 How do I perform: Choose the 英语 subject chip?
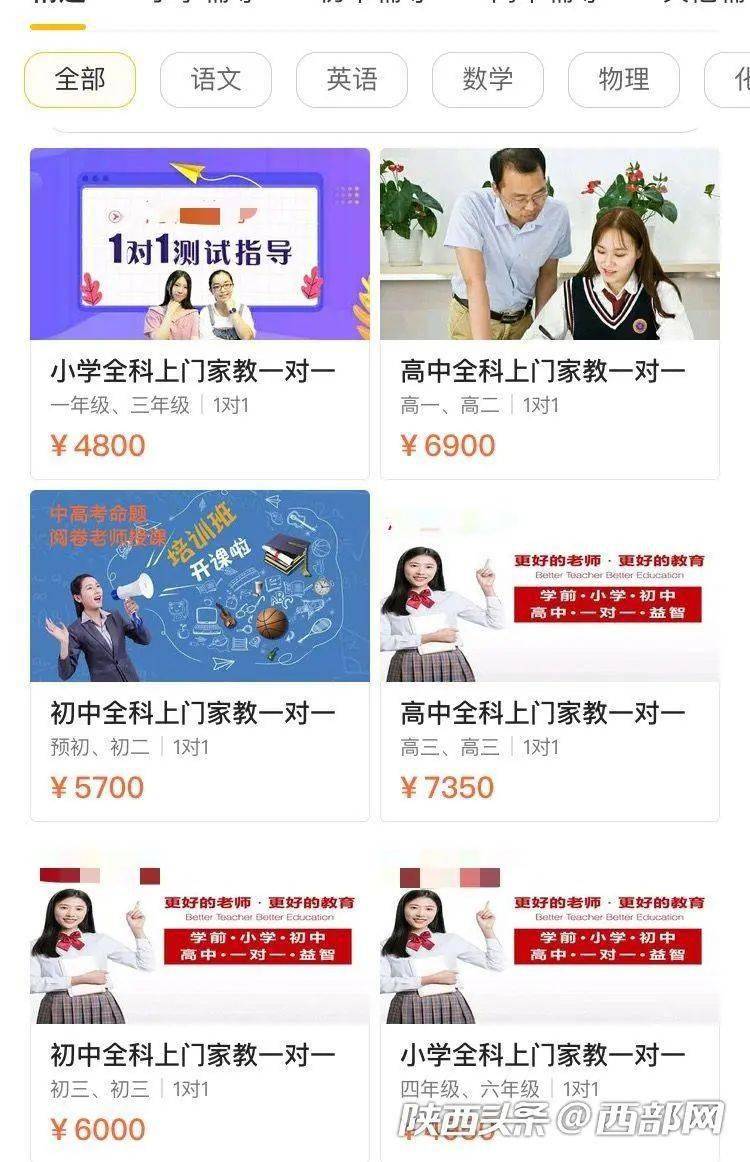click(x=352, y=80)
